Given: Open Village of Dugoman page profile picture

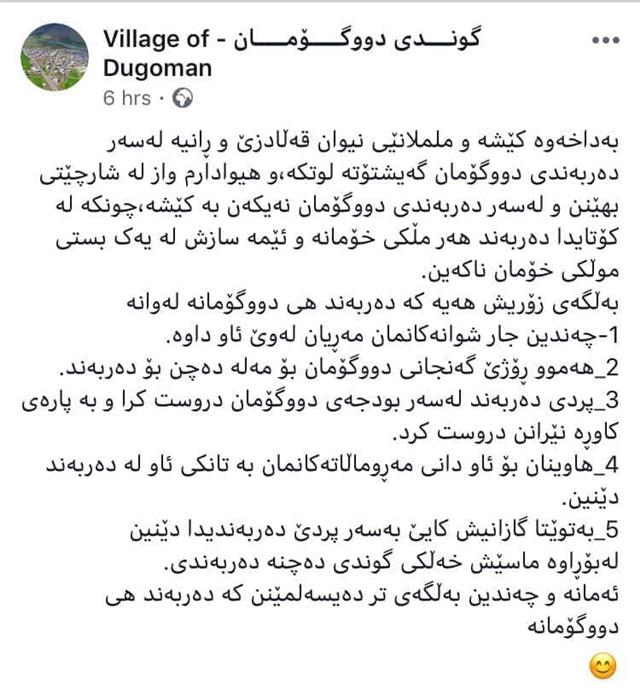Looking at the screenshot, I should (x=54, y=58).
